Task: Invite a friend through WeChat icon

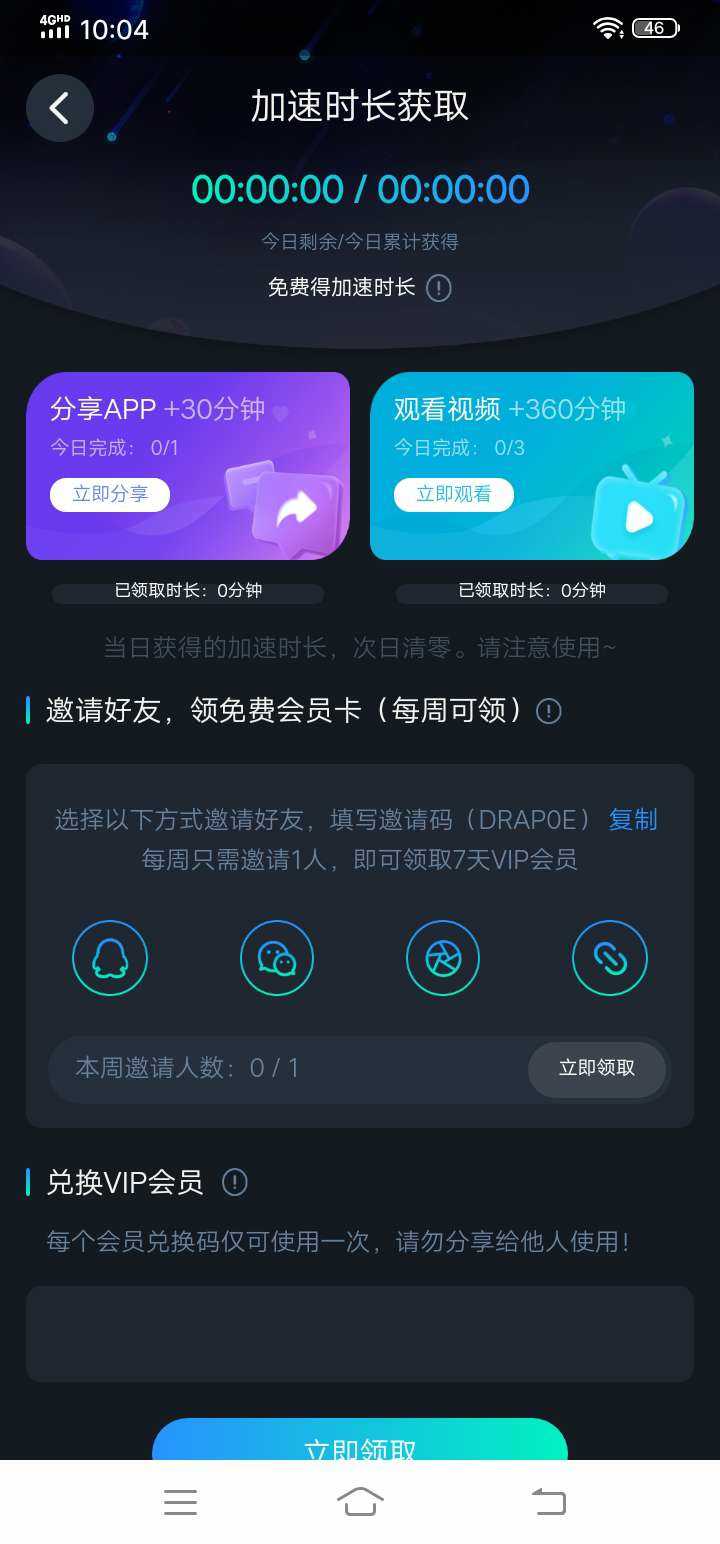Action: pos(277,958)
